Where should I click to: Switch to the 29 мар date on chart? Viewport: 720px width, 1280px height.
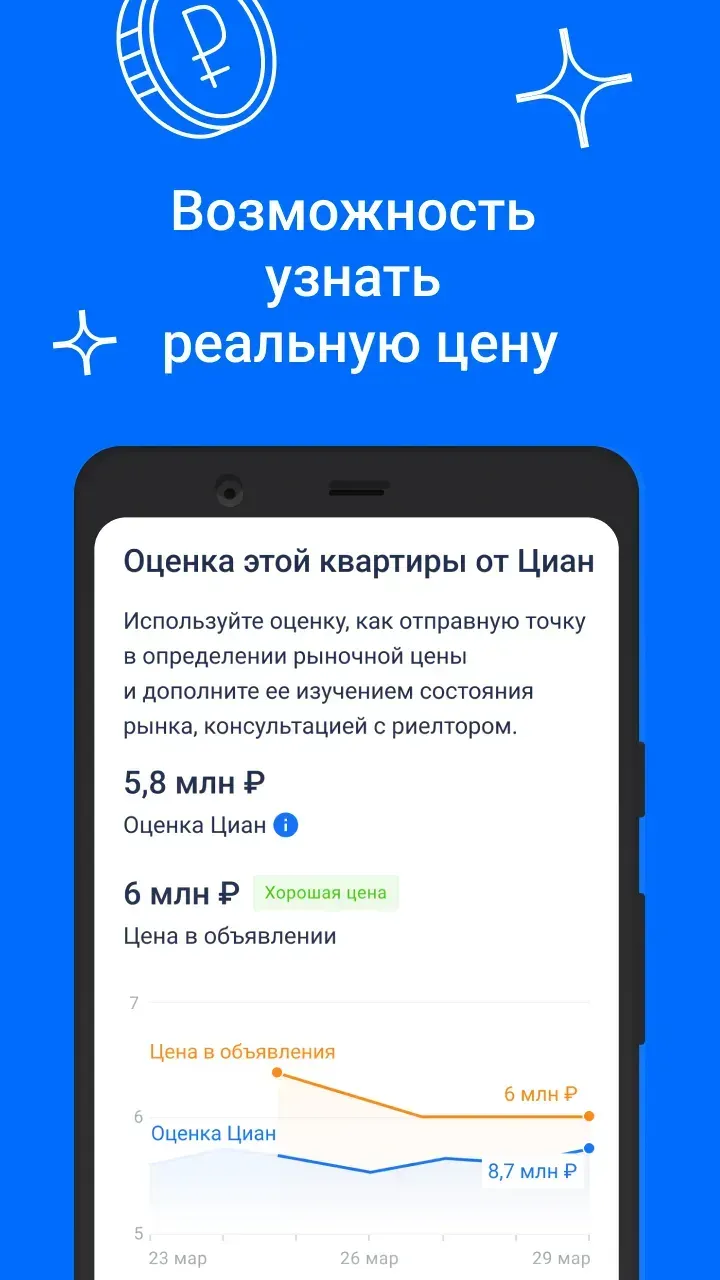tap(564, 1260)
